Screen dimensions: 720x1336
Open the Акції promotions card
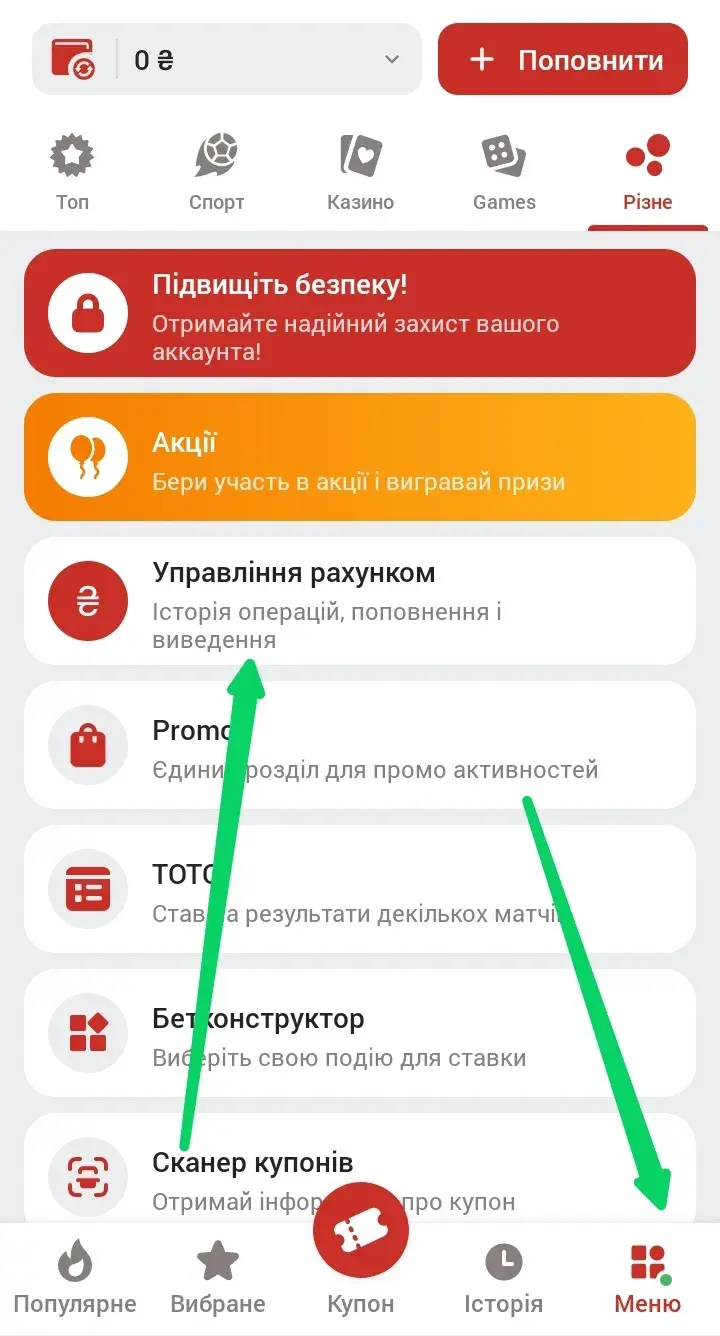(360, 457)
